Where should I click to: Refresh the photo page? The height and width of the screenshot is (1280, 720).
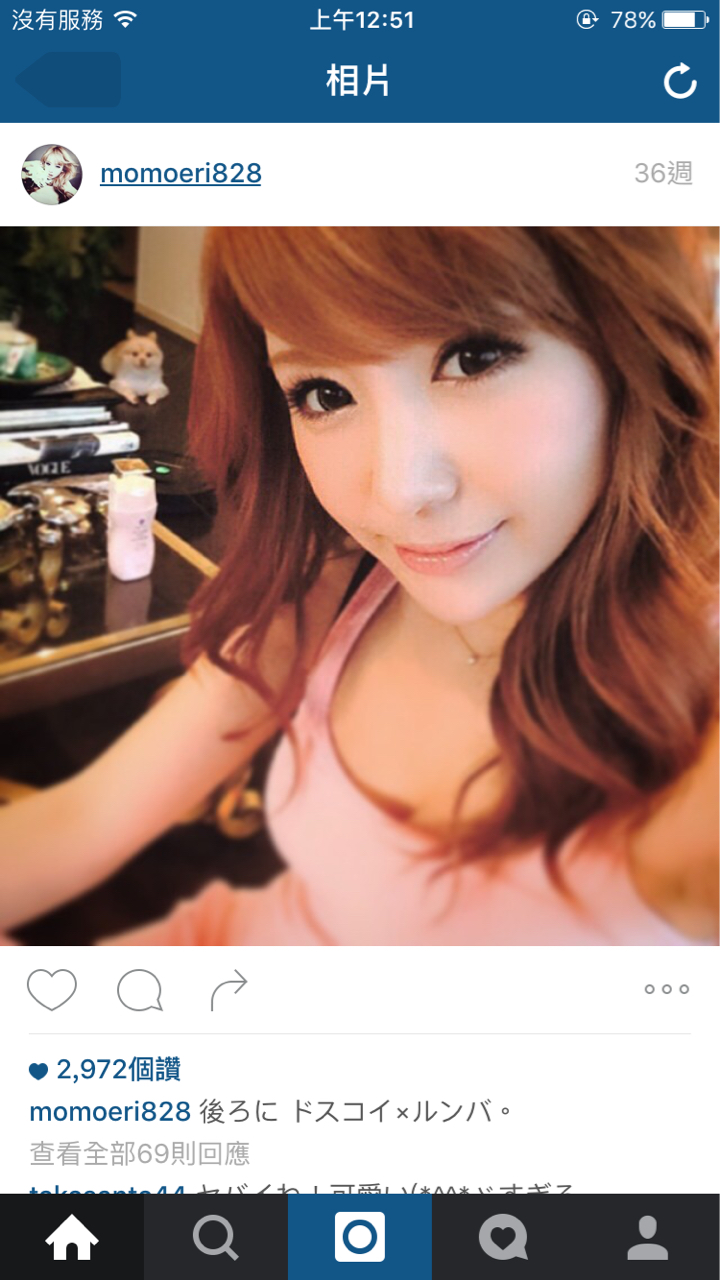(680, 82)
